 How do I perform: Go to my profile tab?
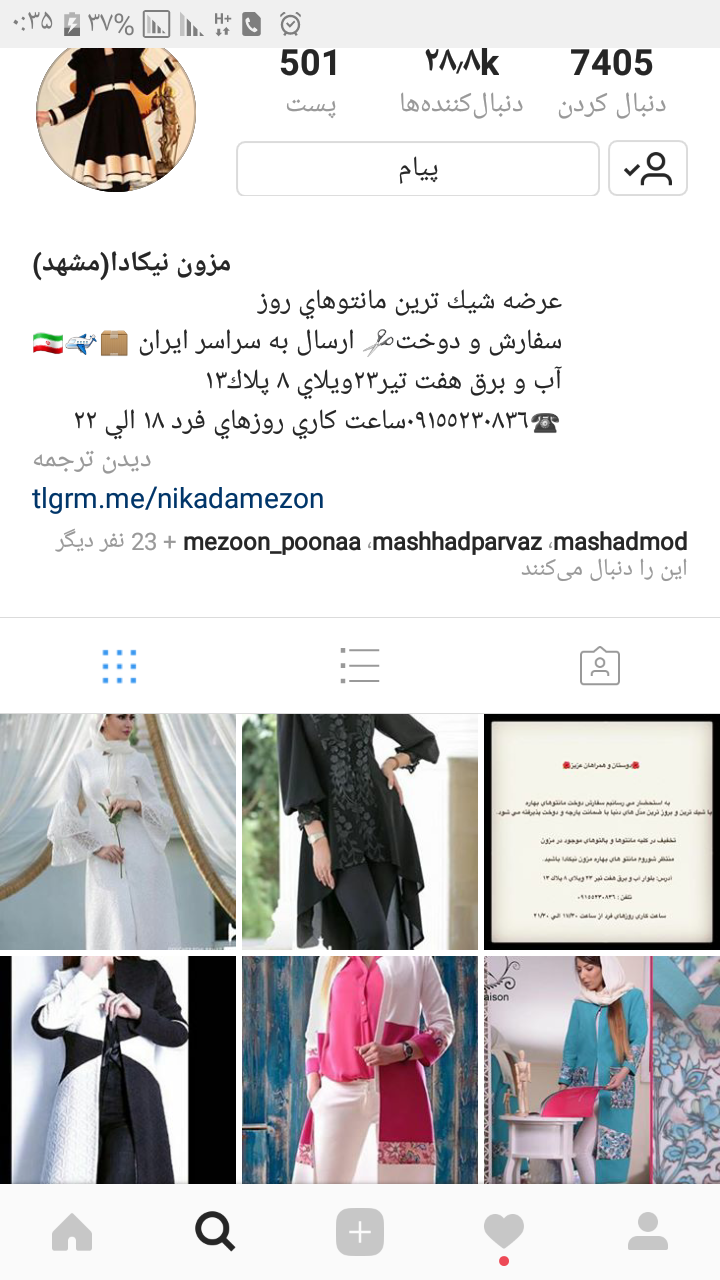click(647, 1233)
